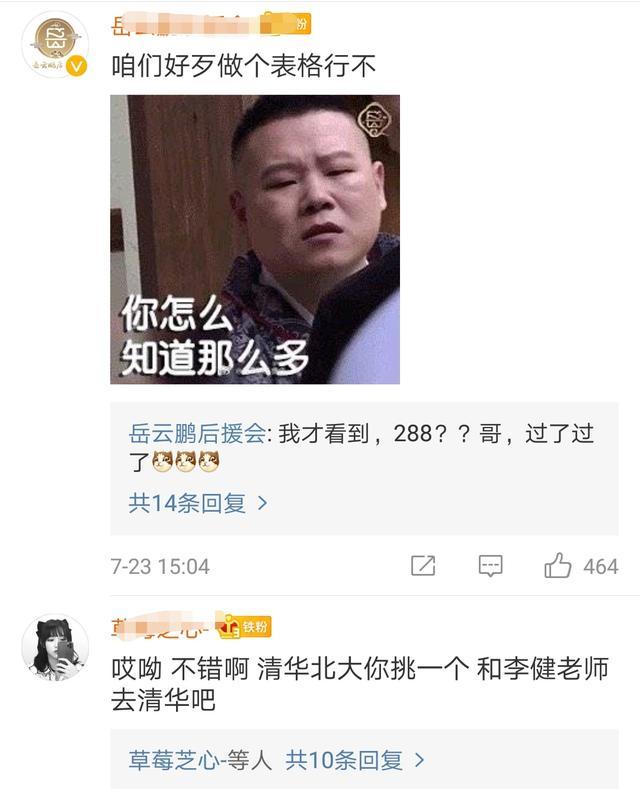Expand the 共14条回复 replies
This screenshot has width=640, height=796.
tap(198, 503)
